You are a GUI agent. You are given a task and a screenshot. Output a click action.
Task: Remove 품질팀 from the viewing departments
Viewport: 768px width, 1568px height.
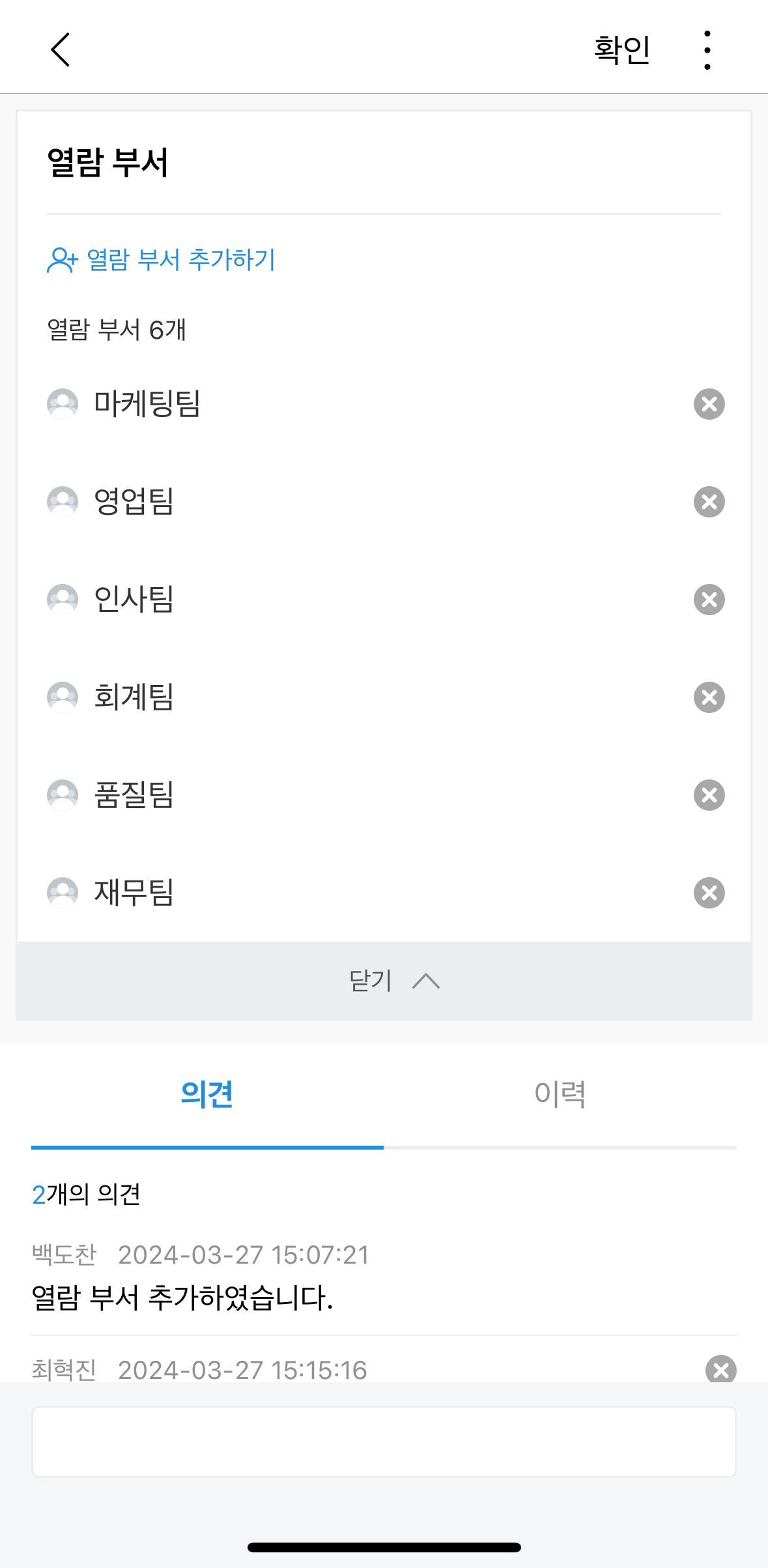point(709,795)
